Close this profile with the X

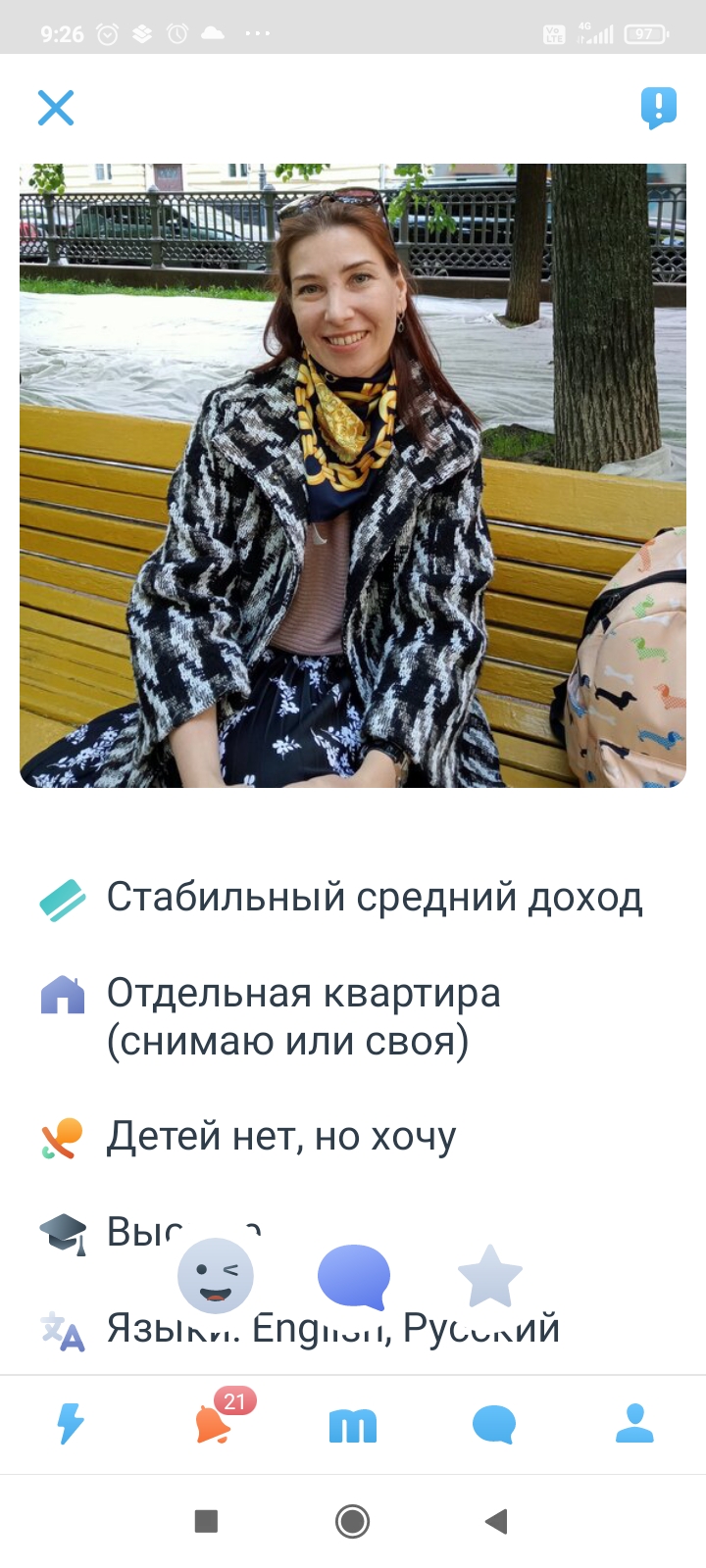(56, 108)
